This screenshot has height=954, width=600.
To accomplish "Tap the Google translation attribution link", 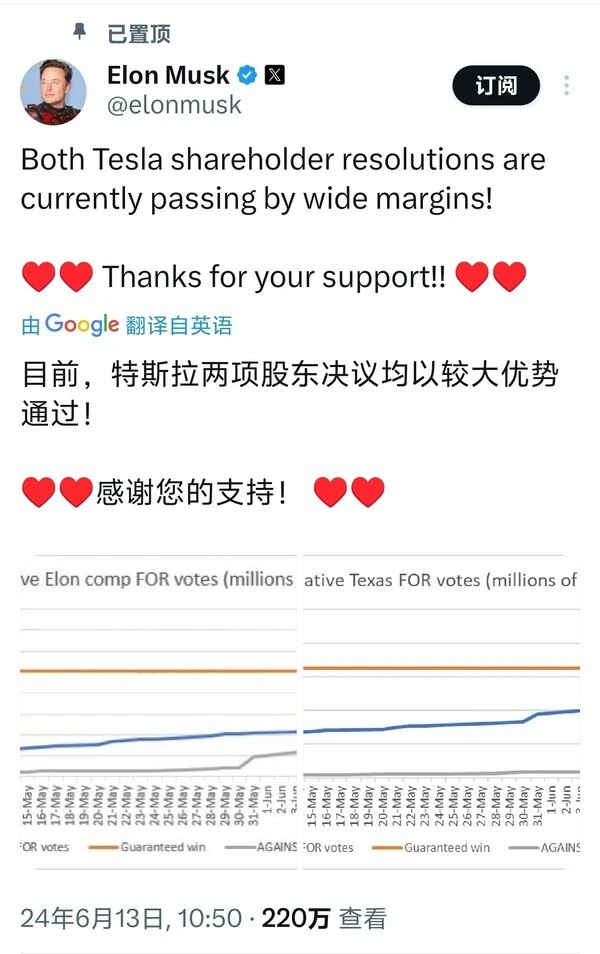I will pos(126,325).
